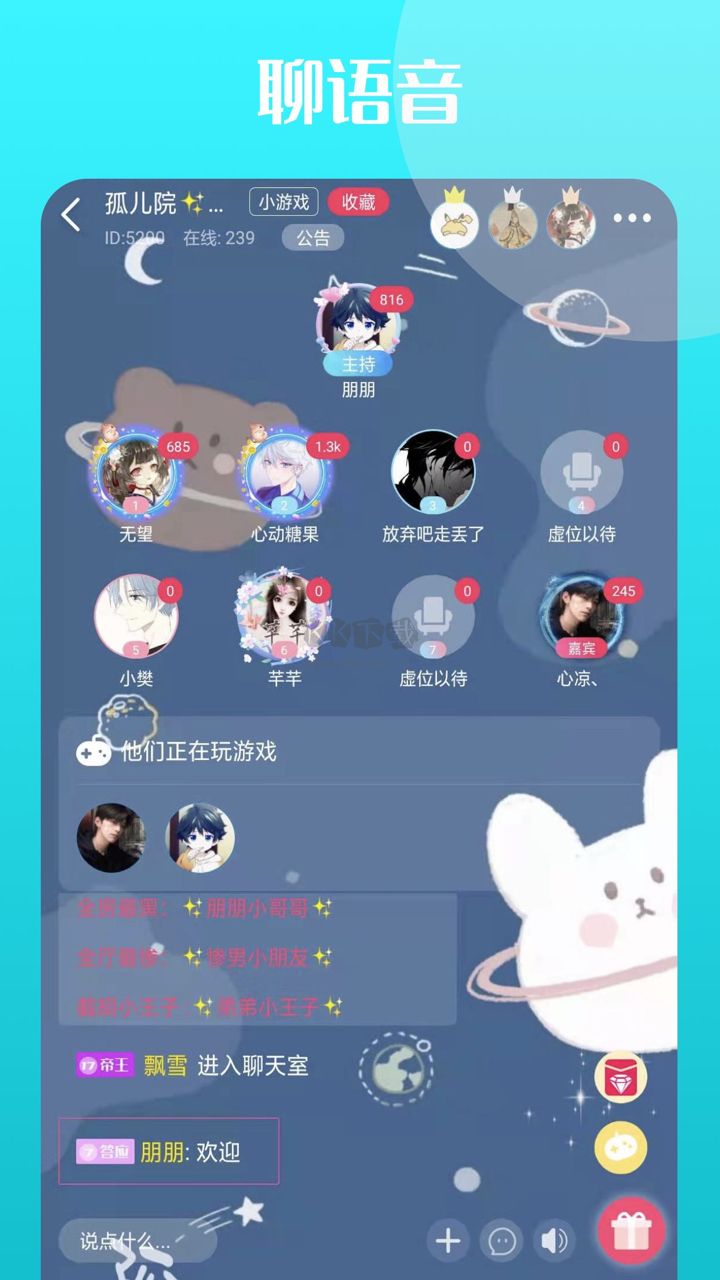Switch to the 小游戏 tab

pyautogui.click(x=283, y=202)
